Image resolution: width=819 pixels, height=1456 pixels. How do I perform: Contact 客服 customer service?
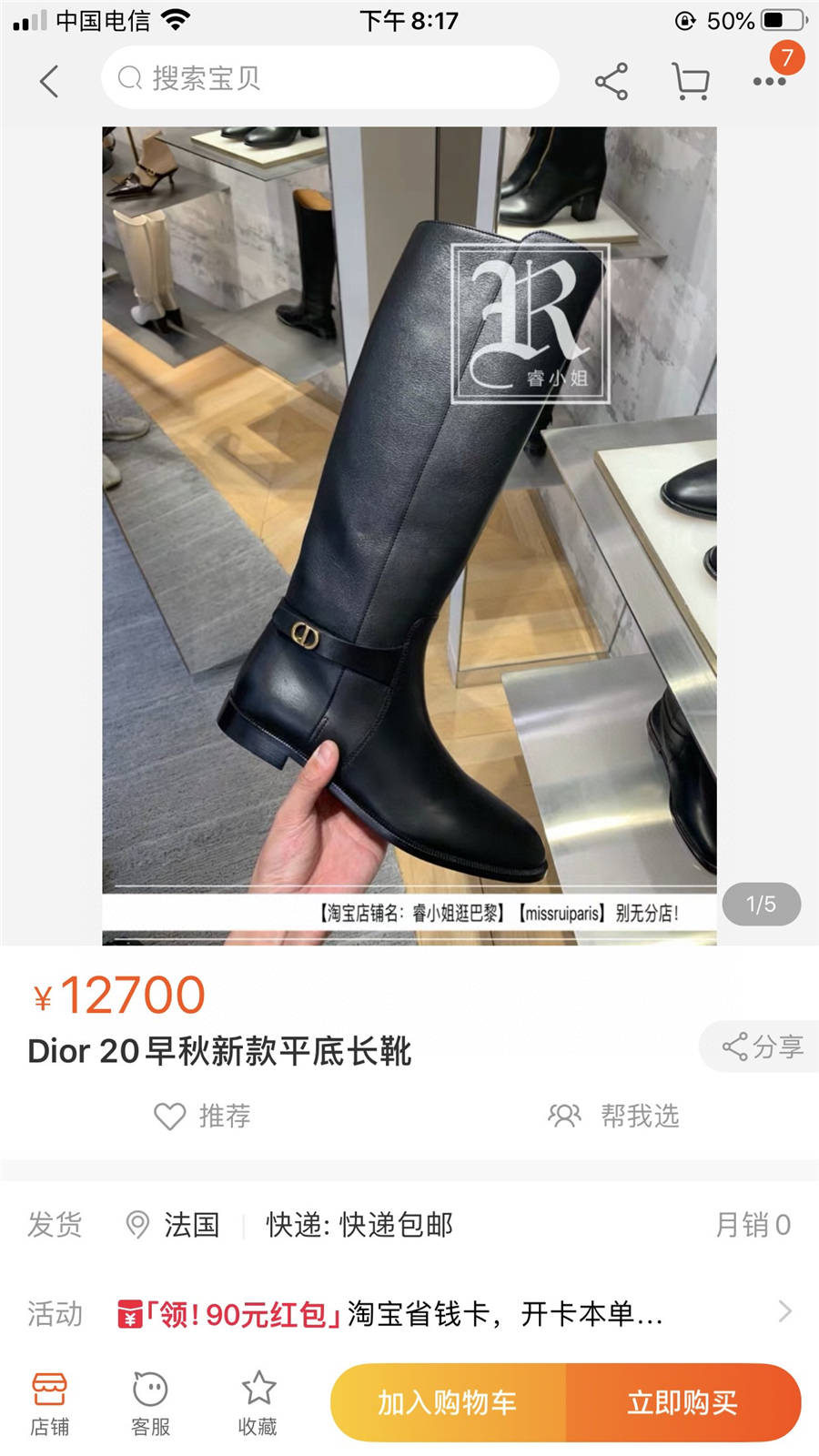click(150, 1403)
